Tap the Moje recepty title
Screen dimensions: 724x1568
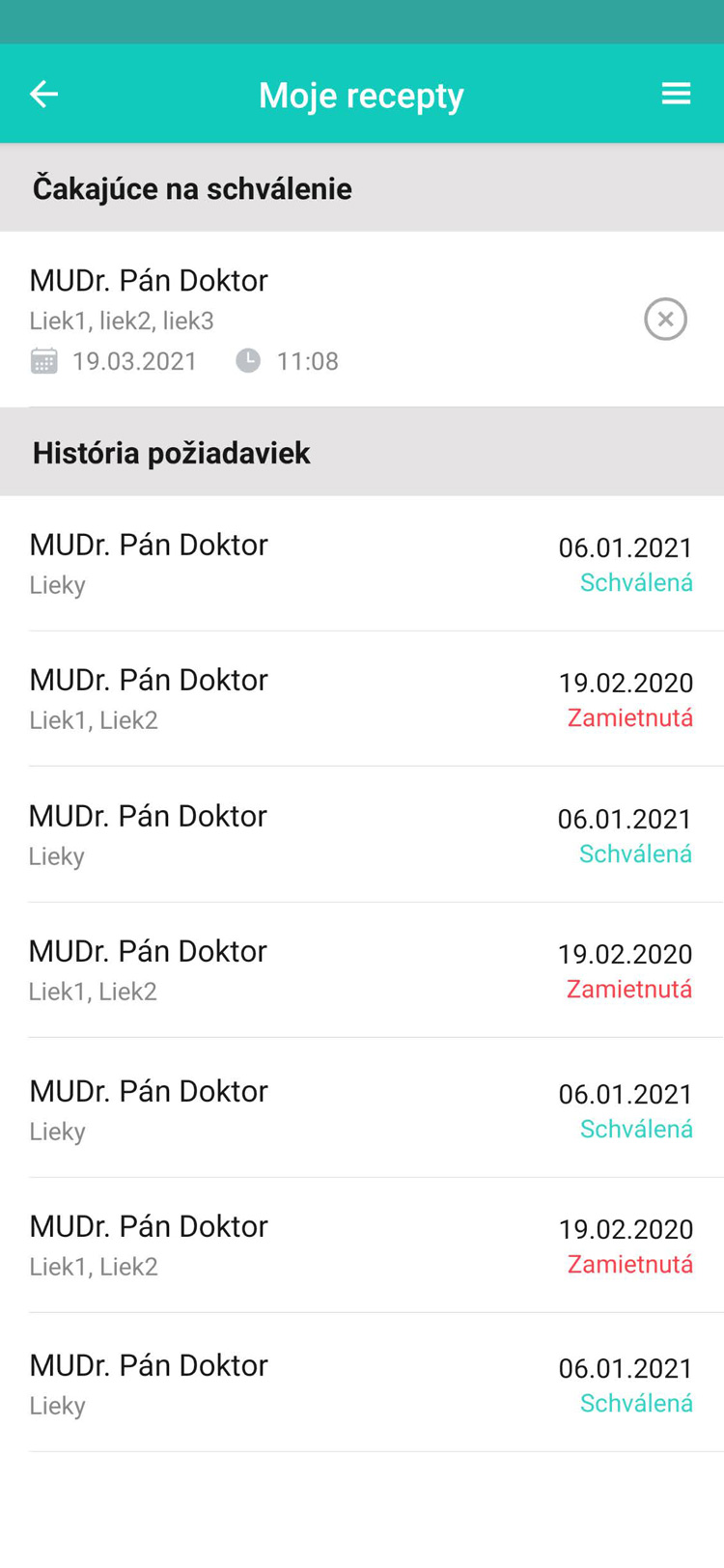[361, 94]
